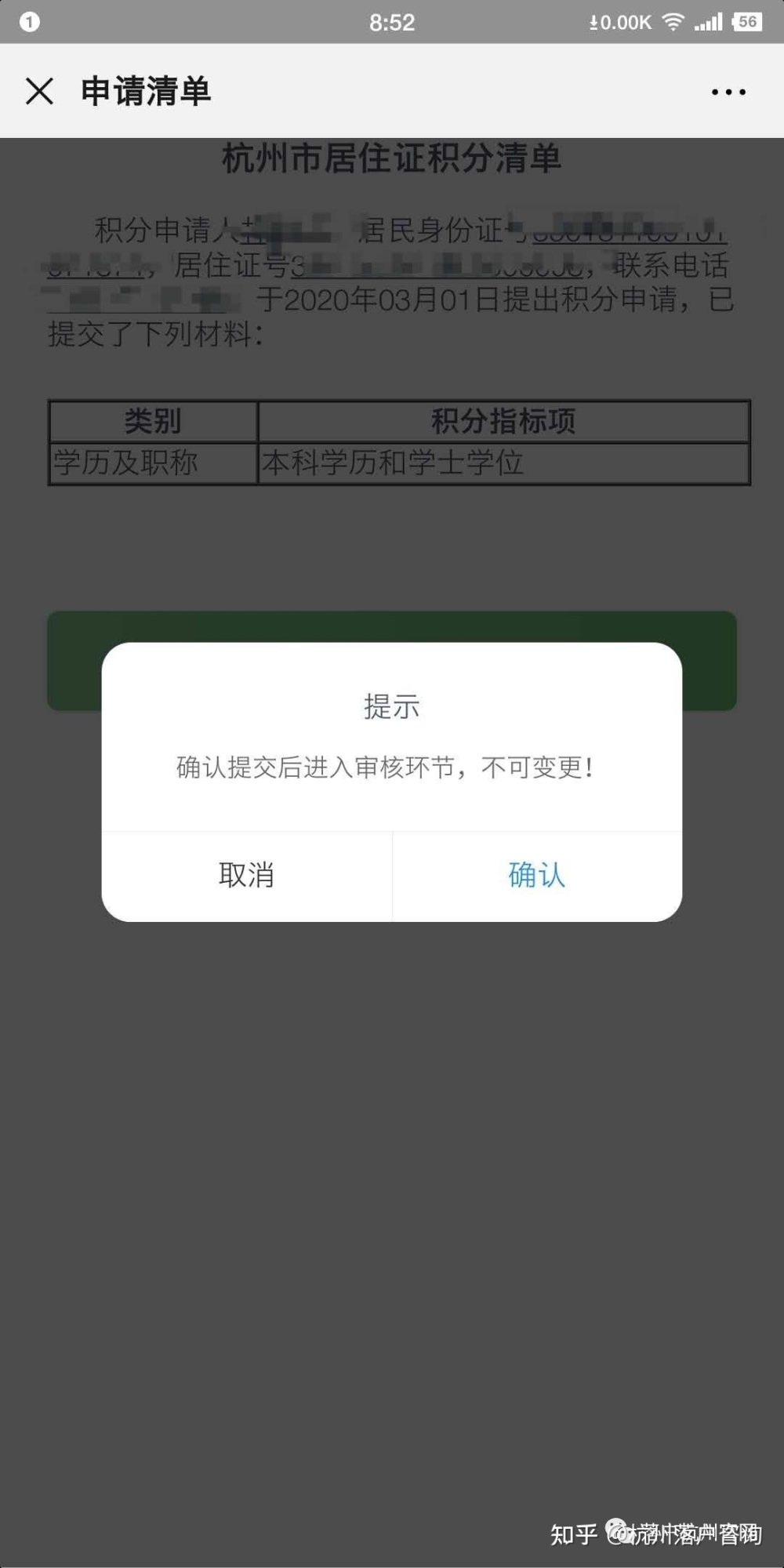Cancel the dialog with 取消
Viewport: 784px width, 1568px height.
(x=247, y=876)
